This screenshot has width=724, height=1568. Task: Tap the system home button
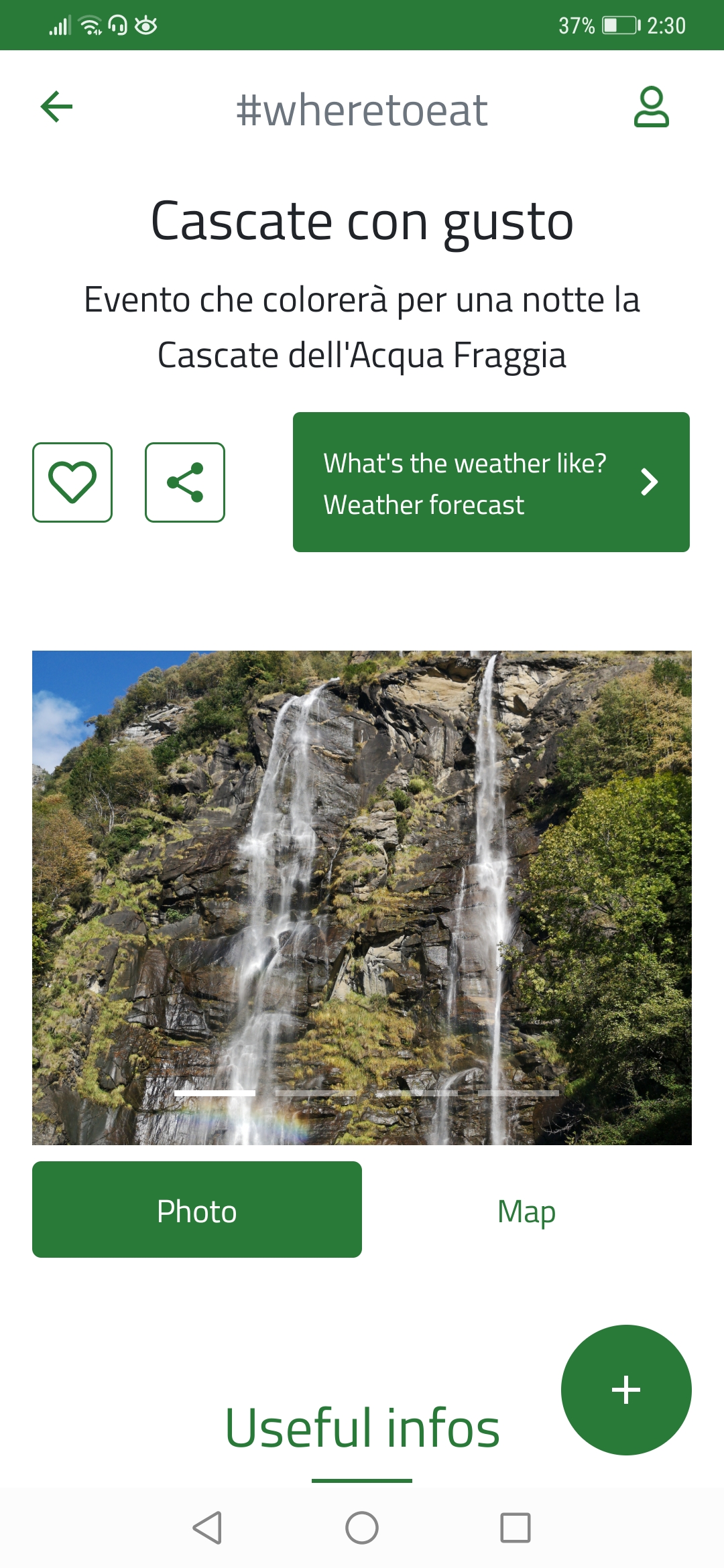(362, 1528)
